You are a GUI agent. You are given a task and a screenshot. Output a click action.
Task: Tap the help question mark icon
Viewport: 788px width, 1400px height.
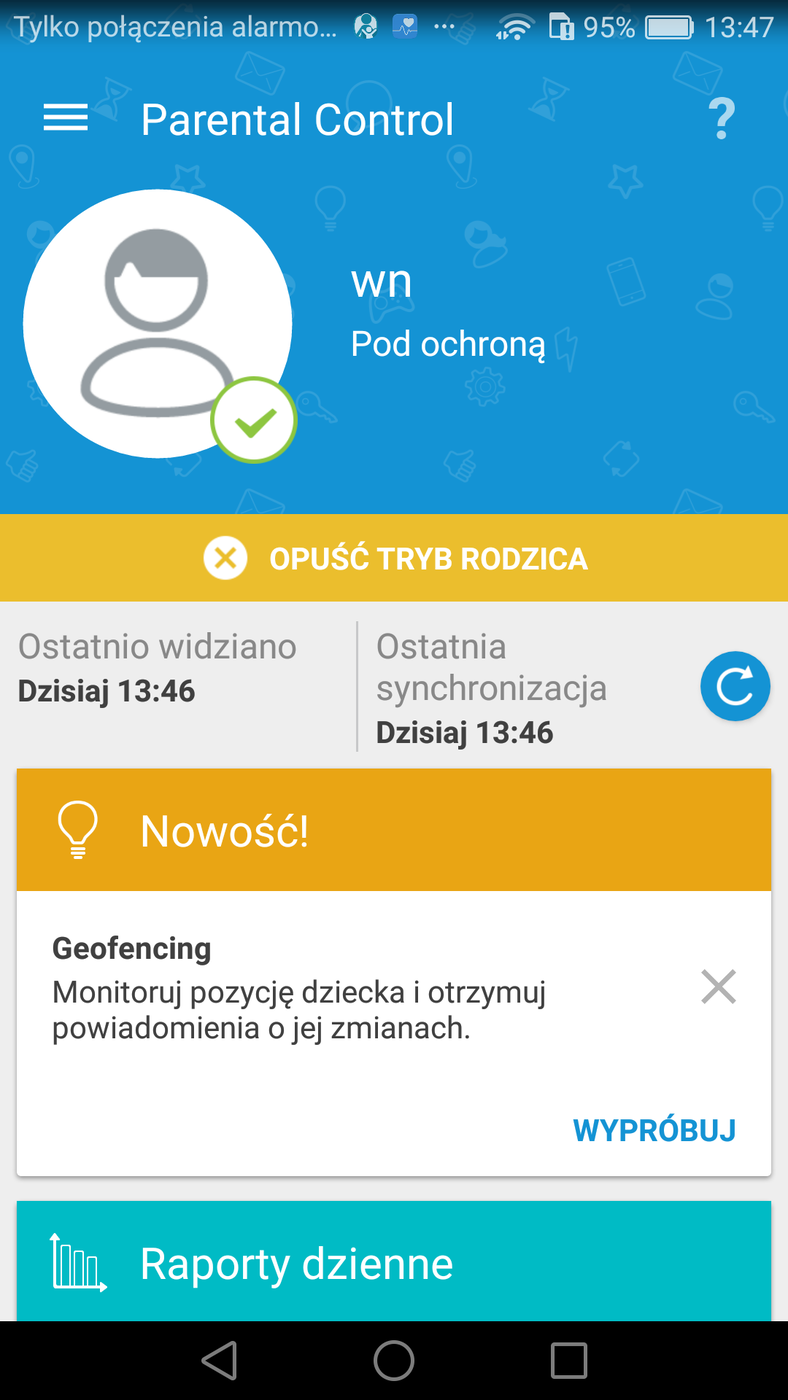click(x=721, y=117)
